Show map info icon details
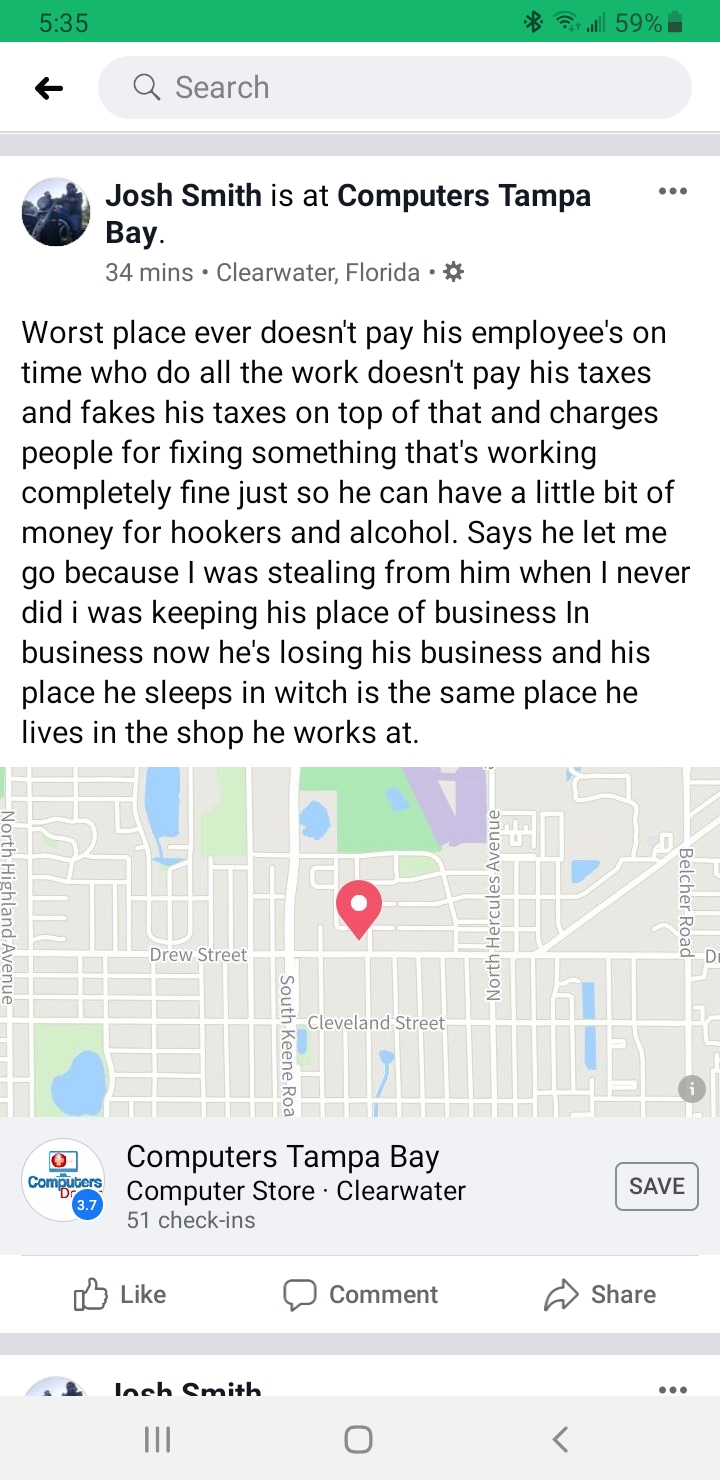 tap(691, 1090)
